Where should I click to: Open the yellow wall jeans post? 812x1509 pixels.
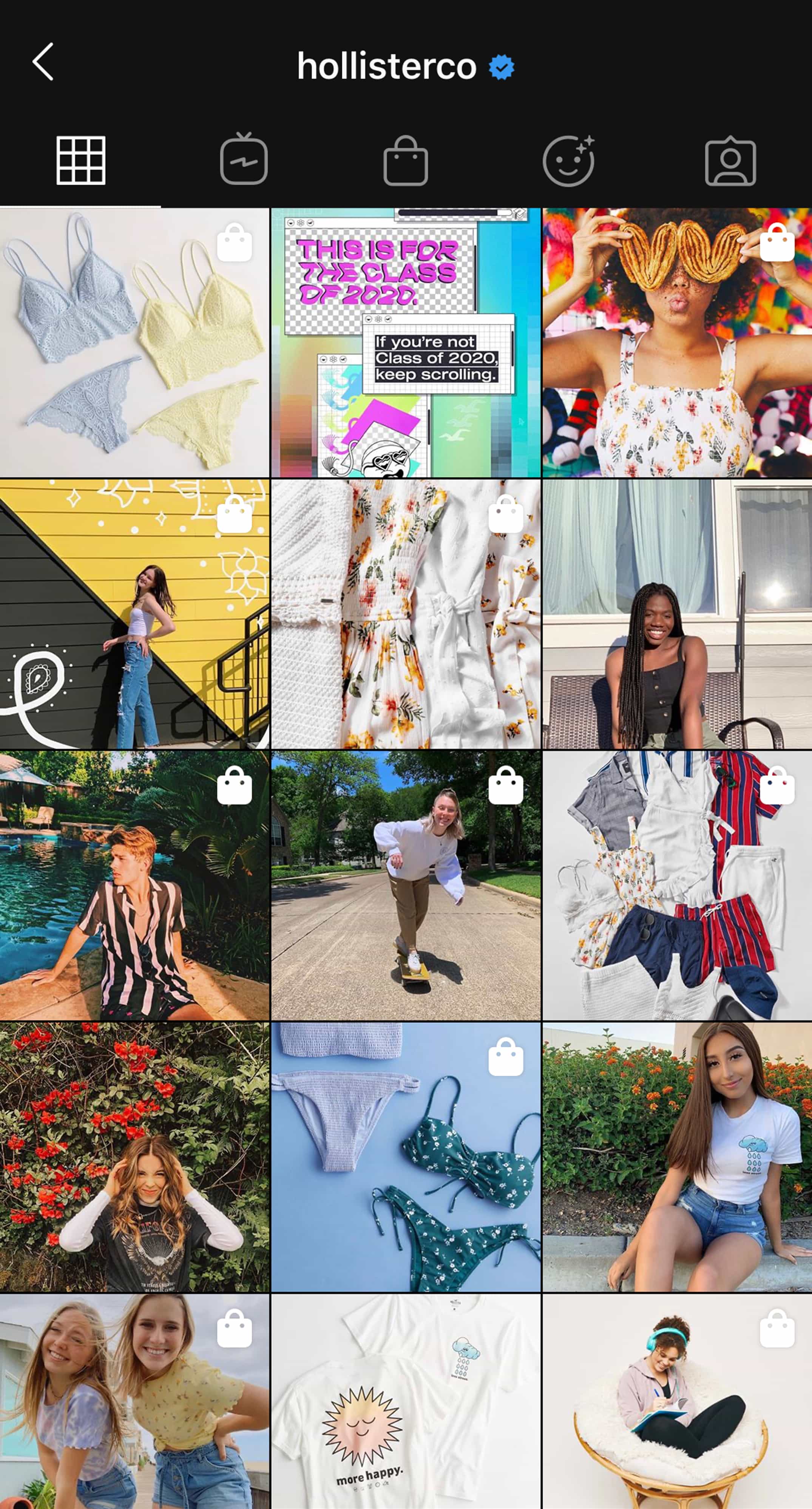coord(135,614)
